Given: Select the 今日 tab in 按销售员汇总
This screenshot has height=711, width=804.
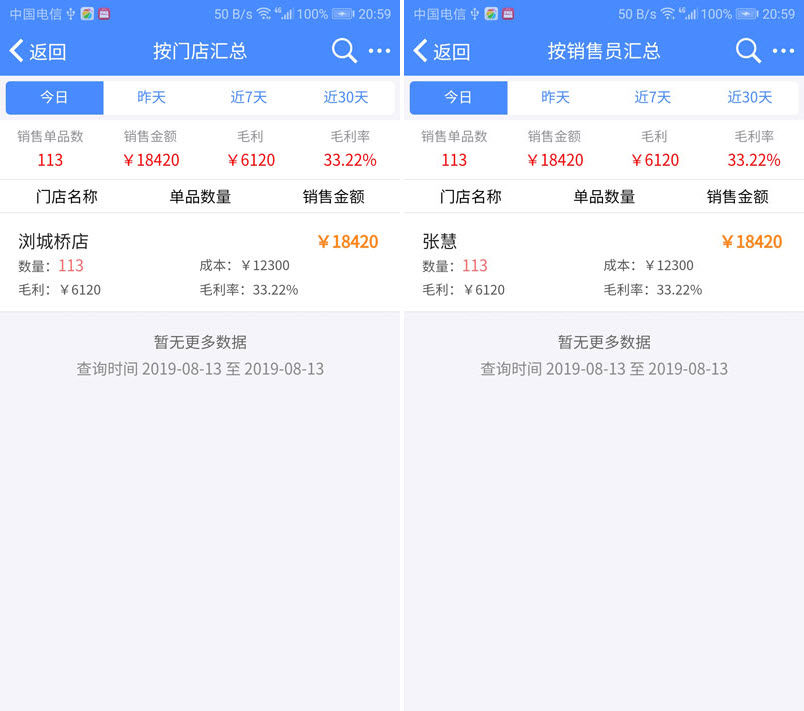Looking at the screenshot, I should [459, 97].
